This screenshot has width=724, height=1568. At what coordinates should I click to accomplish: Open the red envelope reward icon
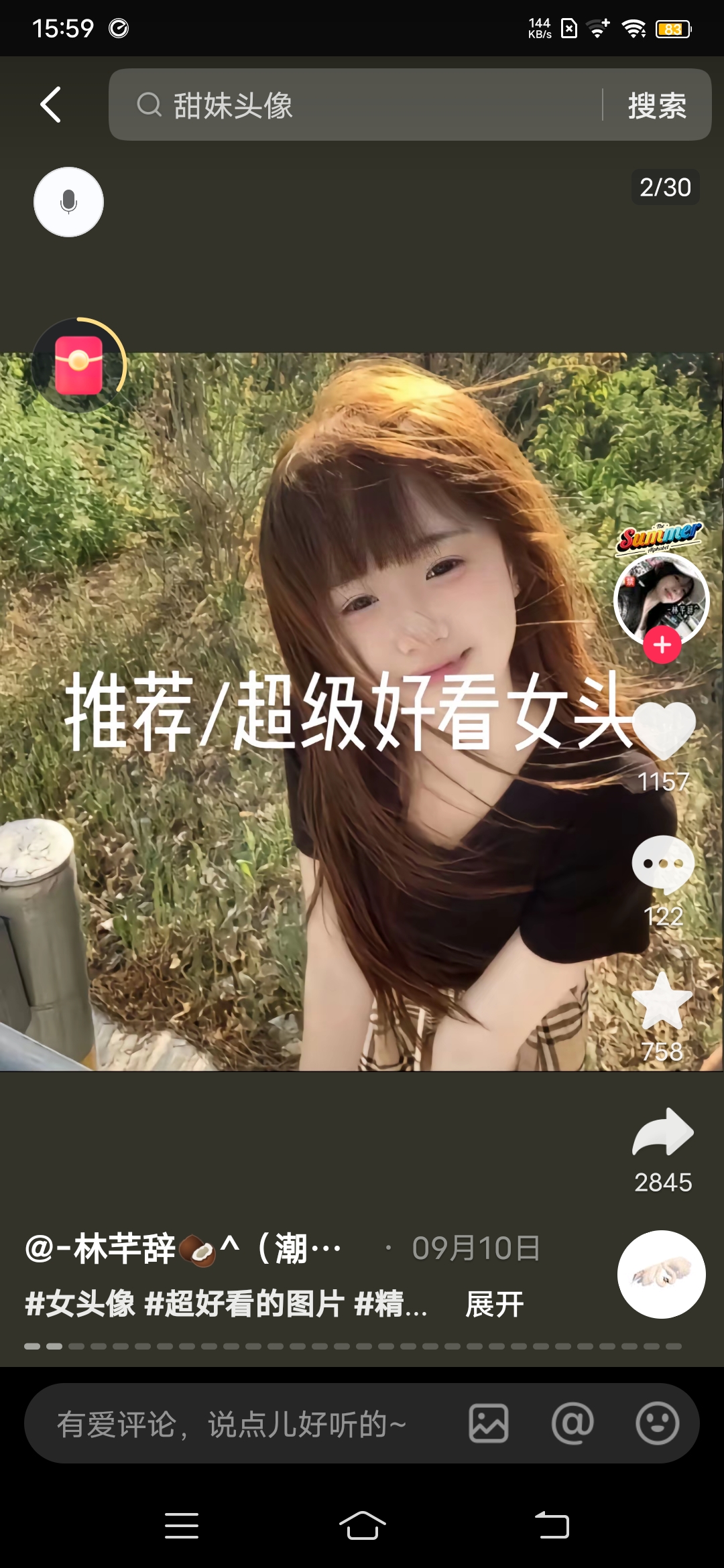79,365
